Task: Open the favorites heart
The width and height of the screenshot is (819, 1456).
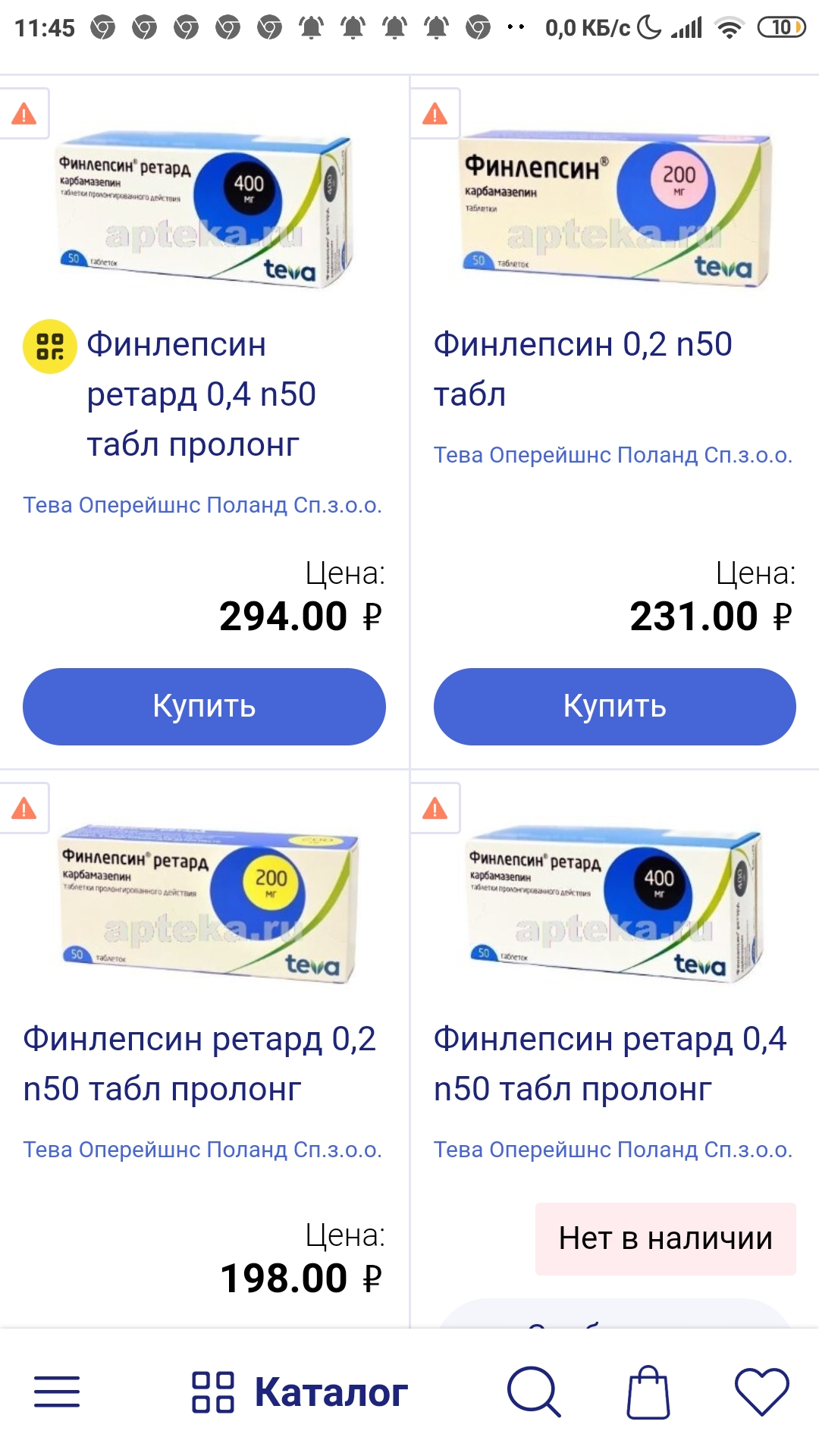Action: click(761, 1392)
